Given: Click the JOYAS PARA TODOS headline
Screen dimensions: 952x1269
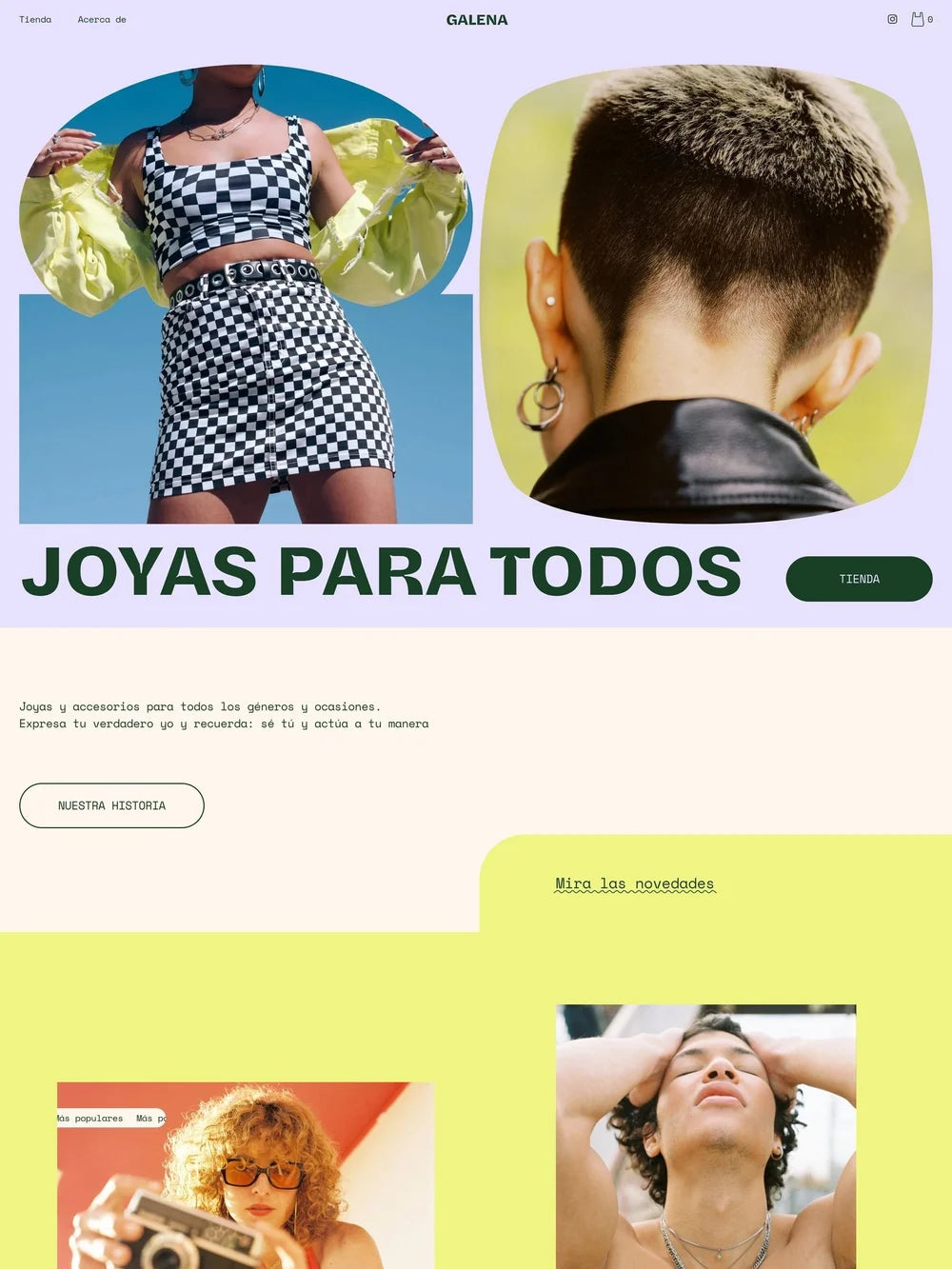Looking at the screenshot, I should coord(381,573).
